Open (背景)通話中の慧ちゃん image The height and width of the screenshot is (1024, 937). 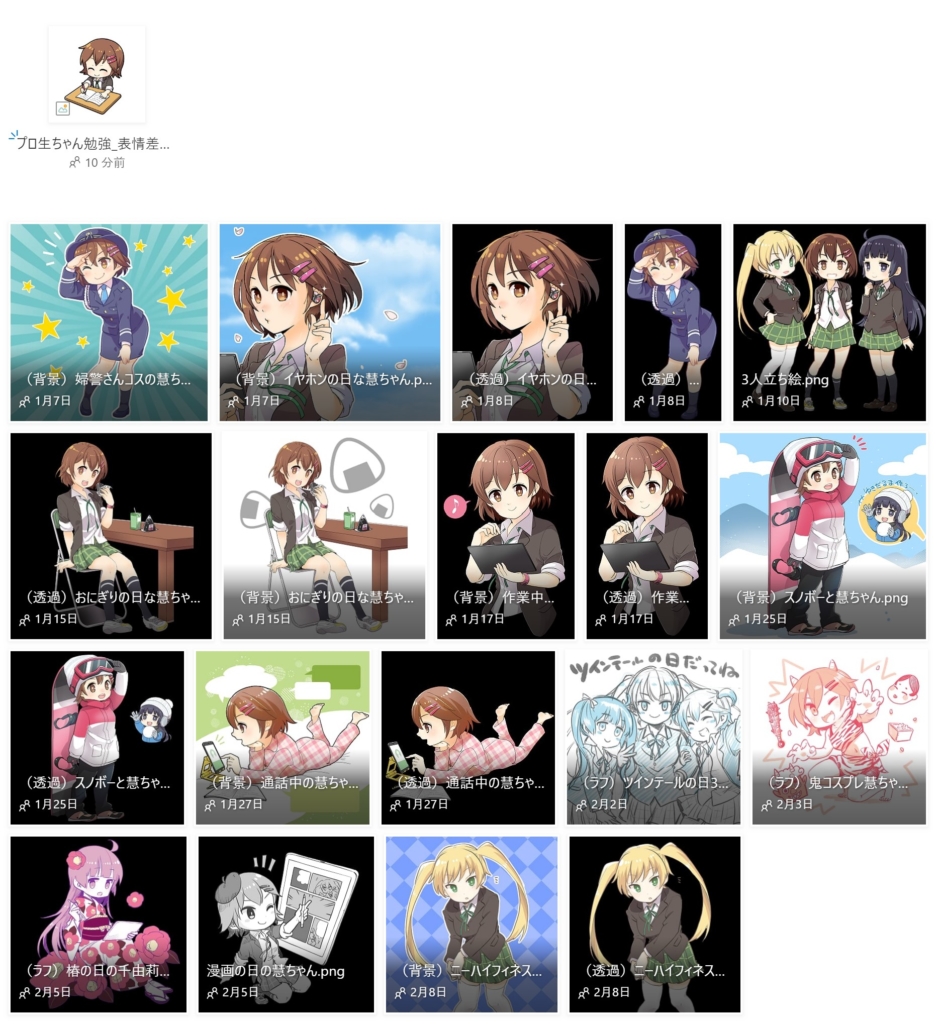coord(282,737)
